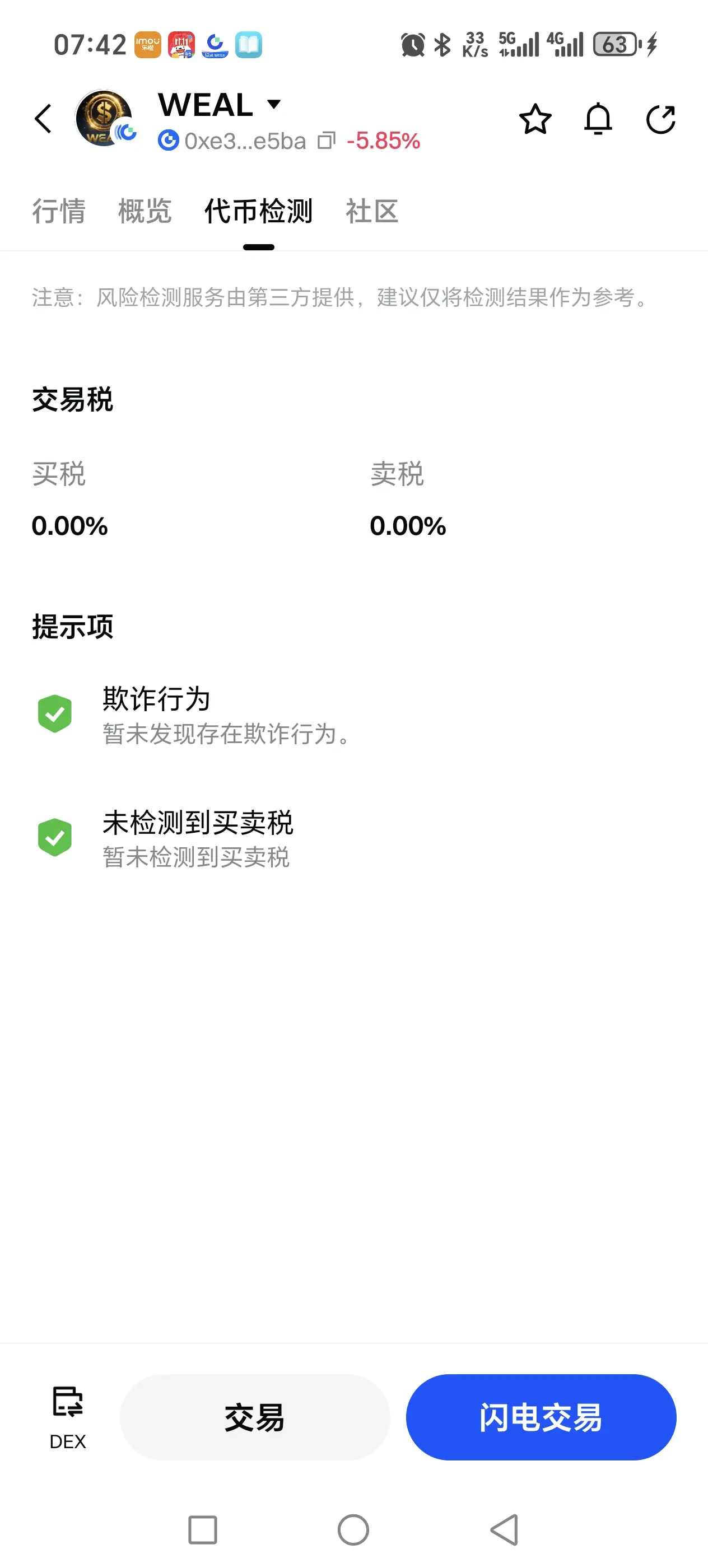Open the 社区 community tab
The height and width of the screenshot is (1568, 708).
click(x=372, y=211)
